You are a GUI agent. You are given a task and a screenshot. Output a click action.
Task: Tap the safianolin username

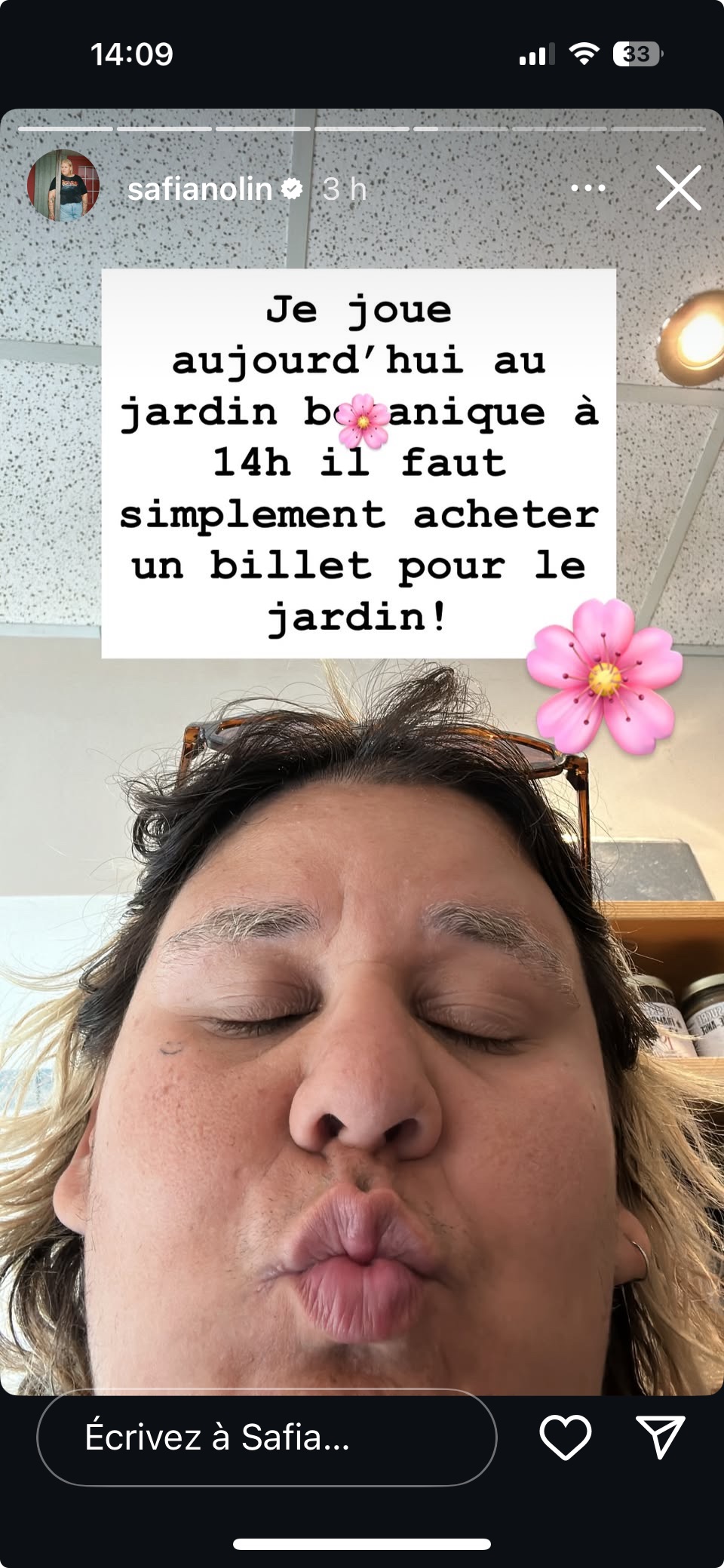pos(200,189)
